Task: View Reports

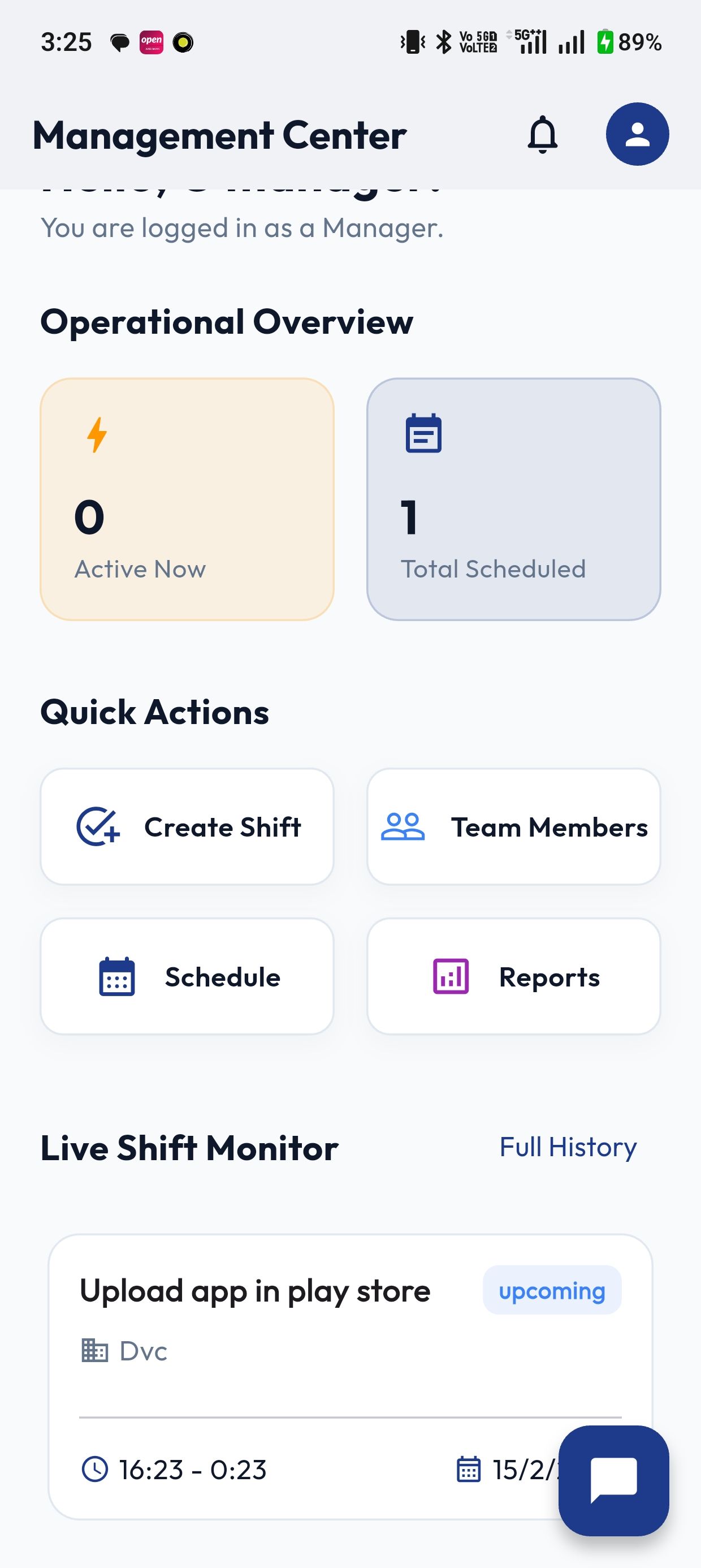Action: tap(513, 976)
